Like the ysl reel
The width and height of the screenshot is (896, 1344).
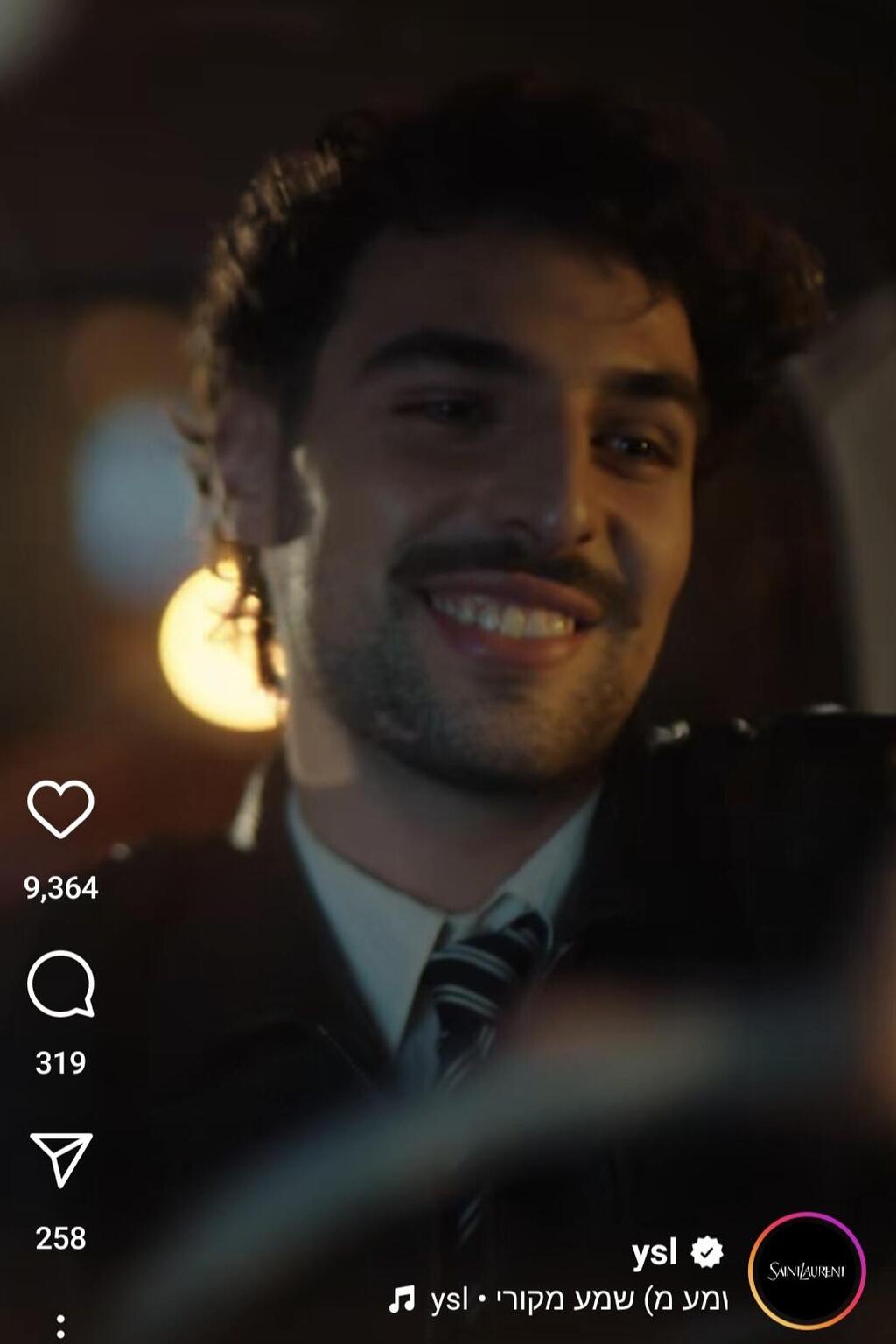click(60, 808)
